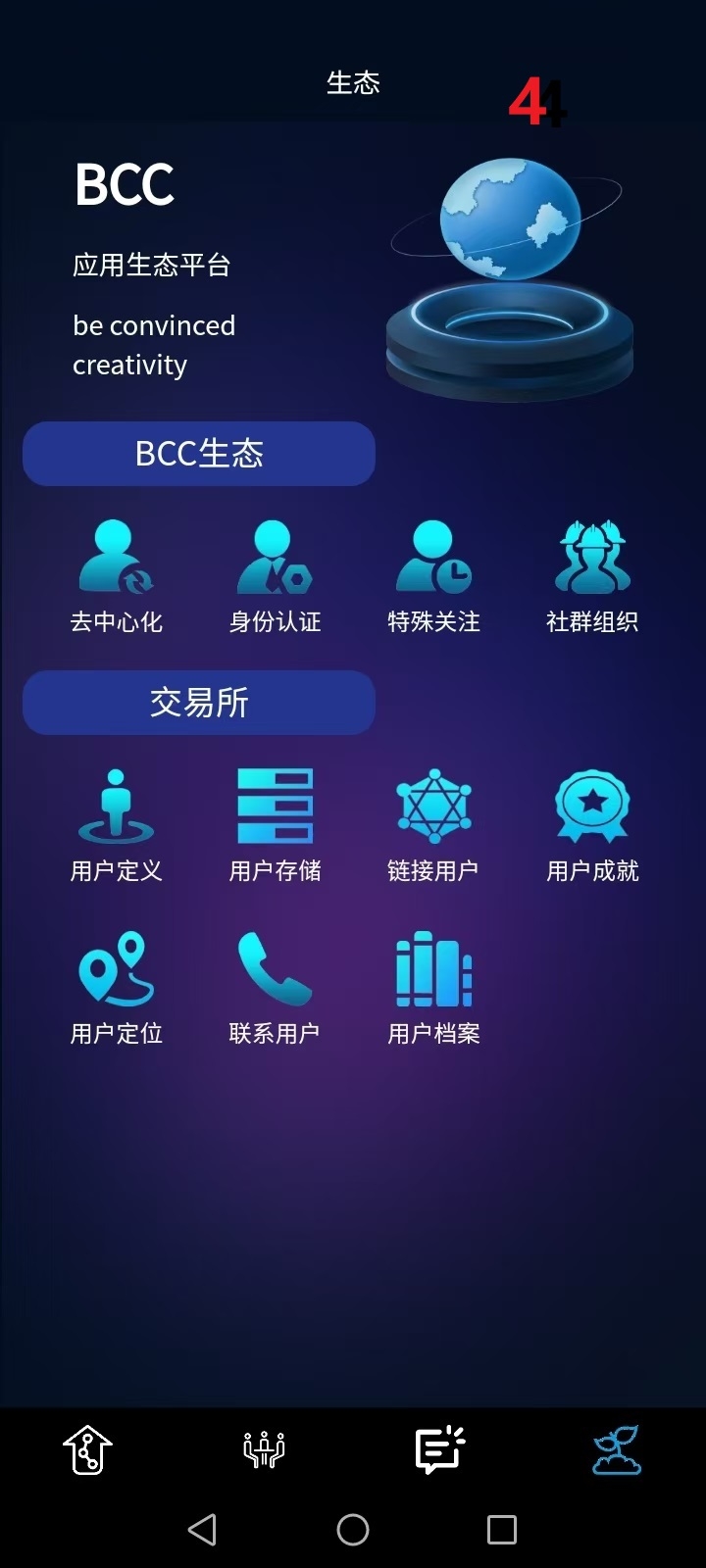The image size is (706, 1568).
Task: Open recent apps with square button
Action: coord(502,1530)
